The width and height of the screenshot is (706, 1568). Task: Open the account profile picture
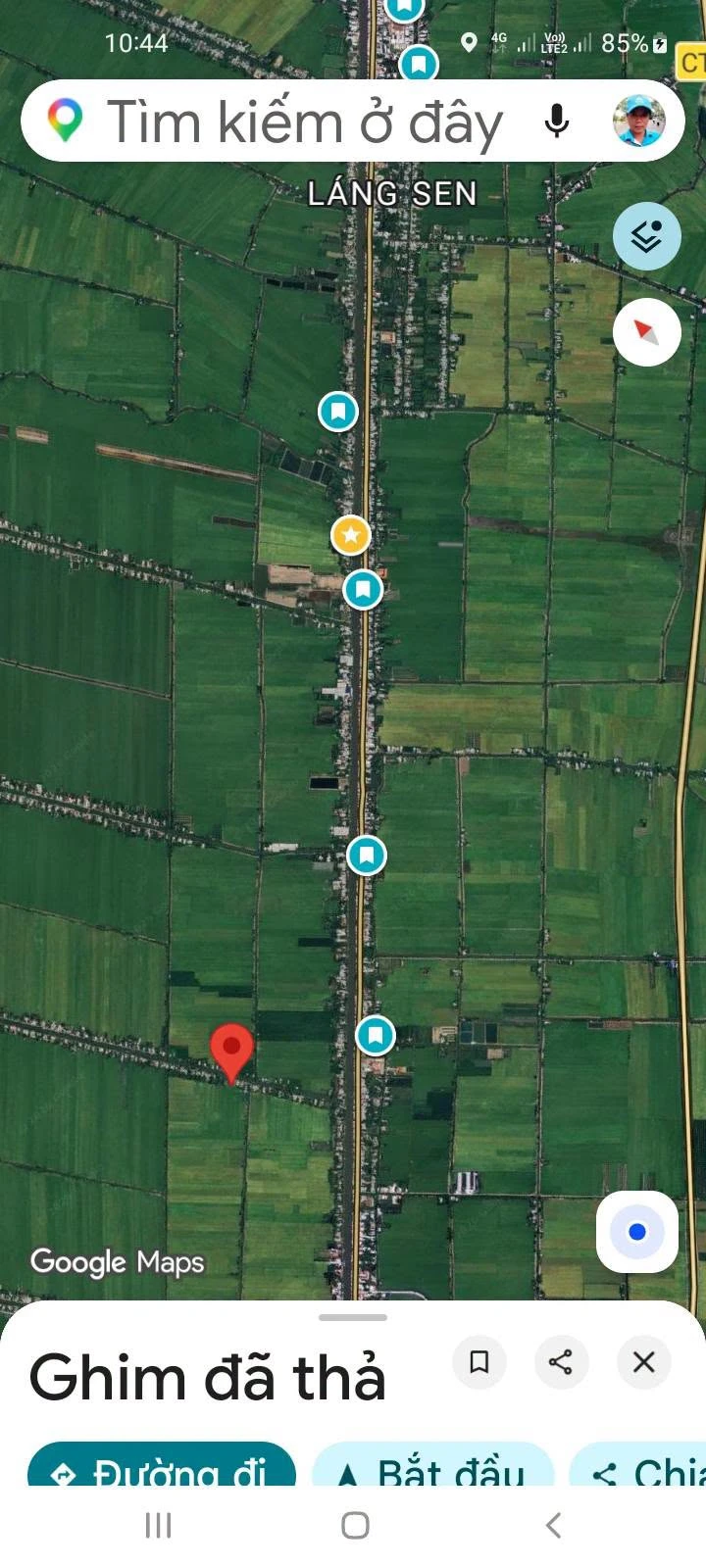pos(639,122)
